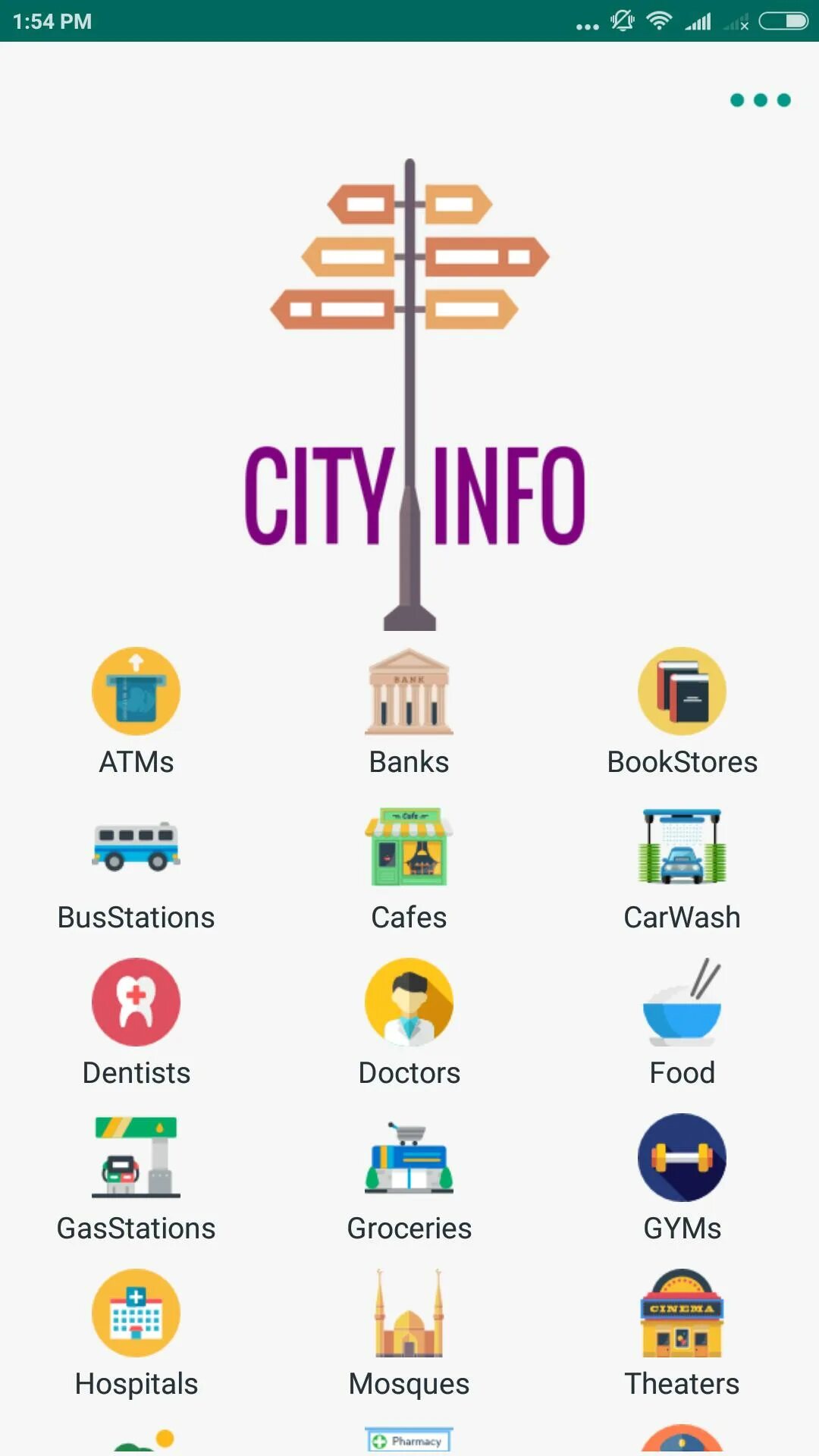The image size is (819, 1456).
Task: View the GYMs category
Action: tap(682, 1179)
